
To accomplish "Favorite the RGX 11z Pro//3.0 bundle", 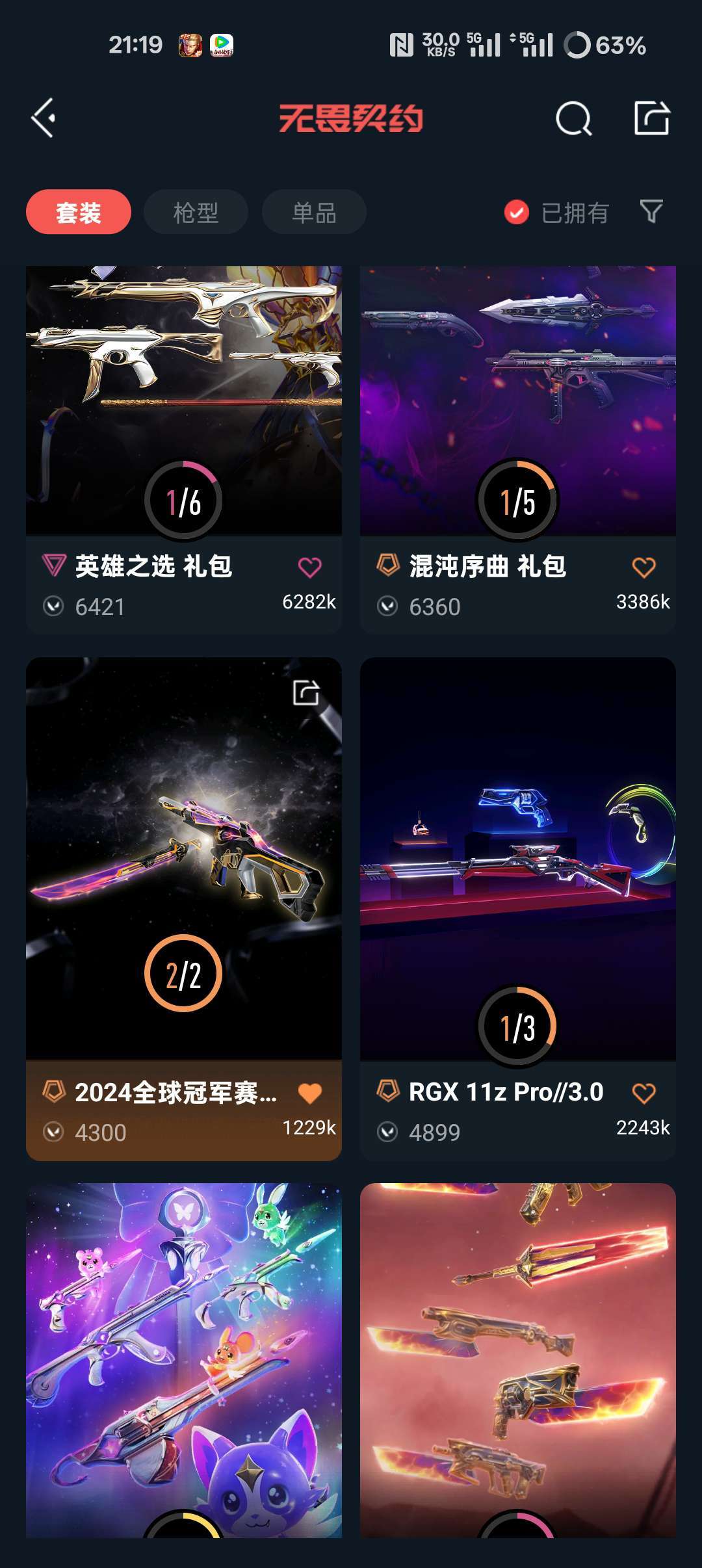I will pyautogui.click(x=643, y=1093).
